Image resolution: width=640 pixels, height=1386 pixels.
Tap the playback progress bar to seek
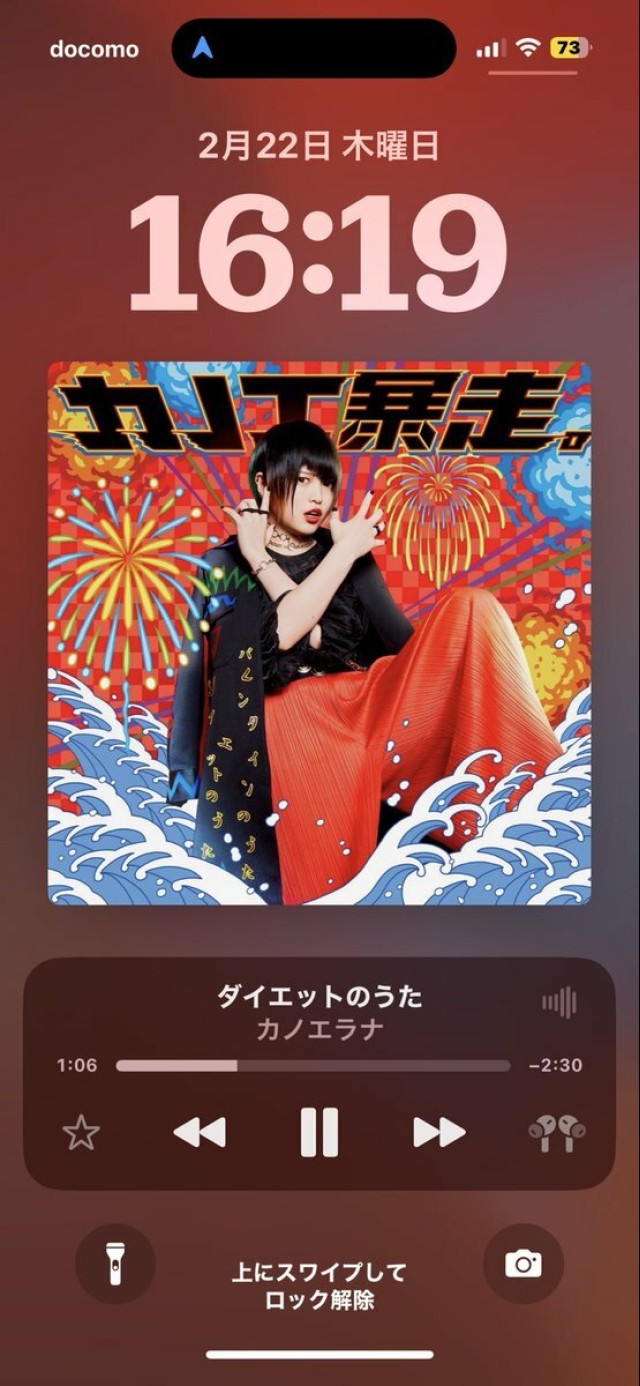[x=312, y=1066]
